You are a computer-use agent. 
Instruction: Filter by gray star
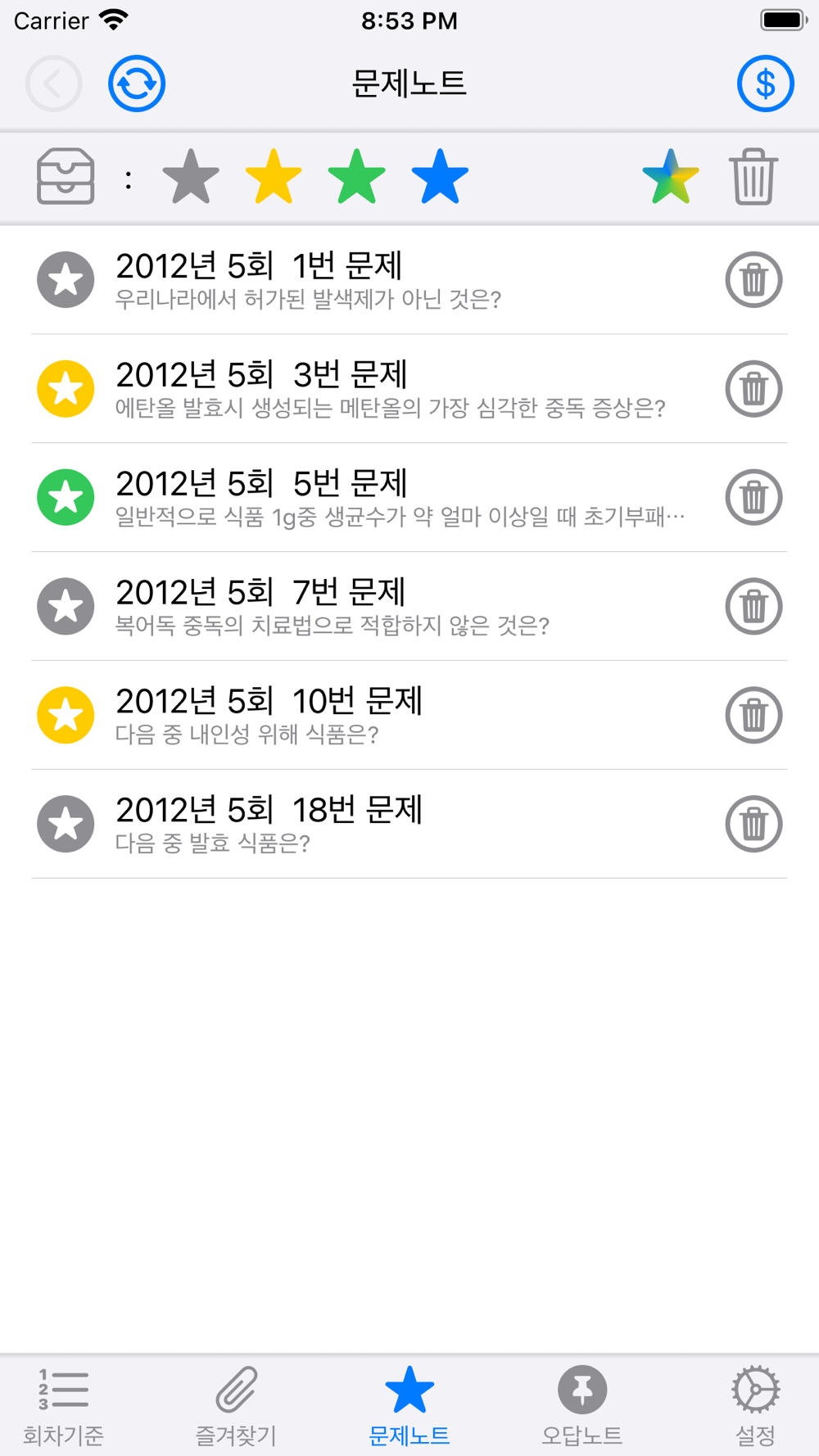191,177
